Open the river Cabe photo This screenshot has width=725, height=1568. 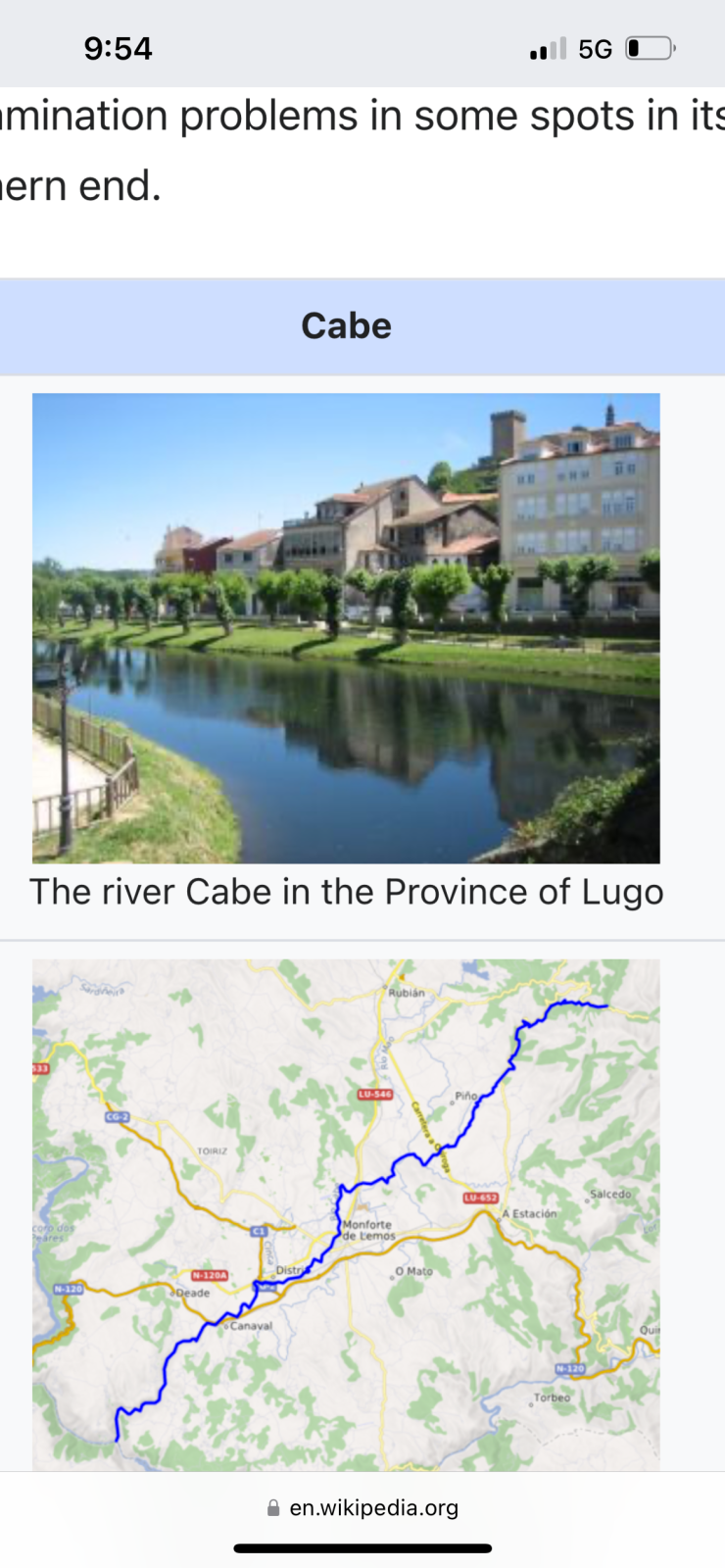(x=346, y=627)
